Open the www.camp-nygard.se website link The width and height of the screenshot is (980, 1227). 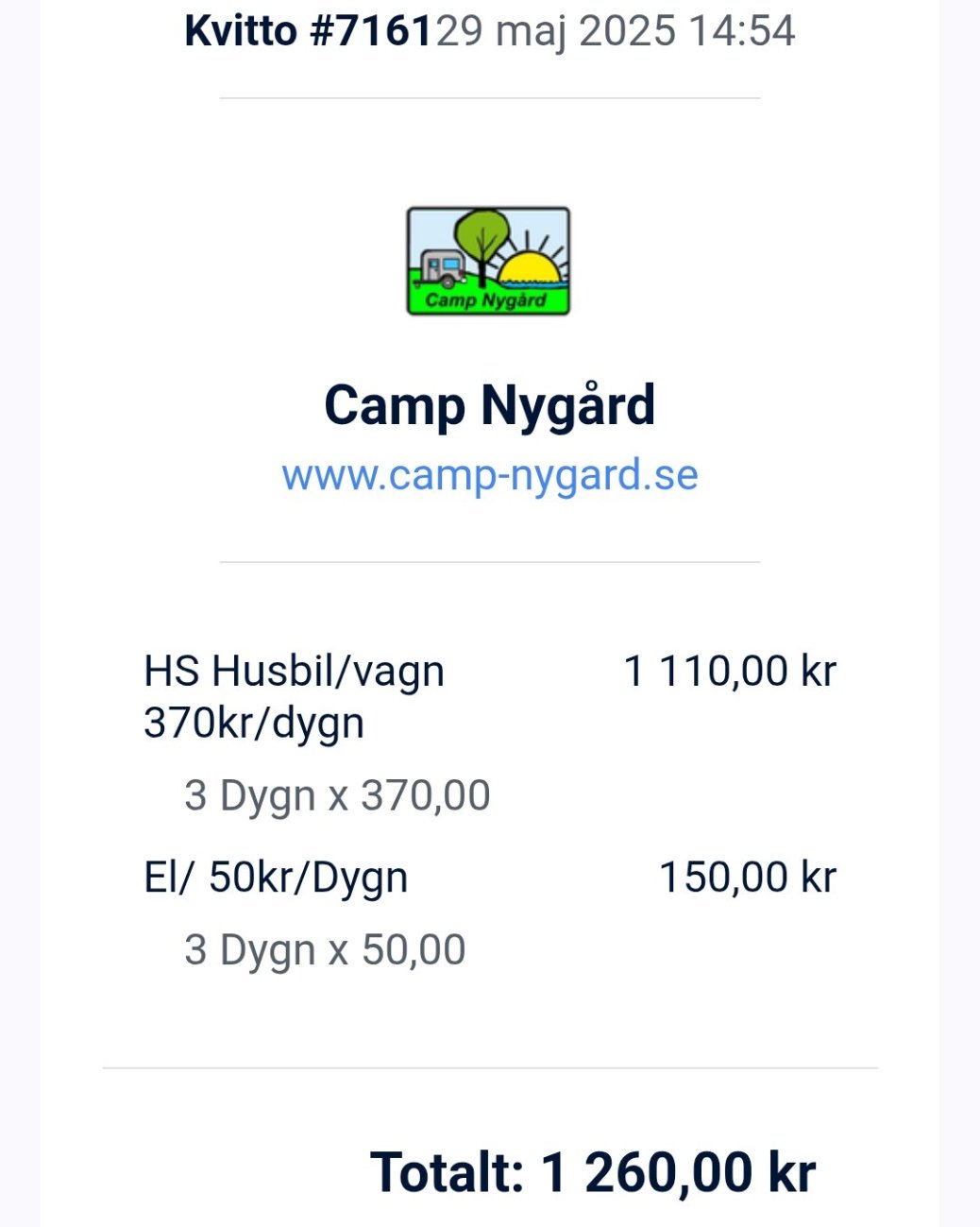click(x=489, y=475)
